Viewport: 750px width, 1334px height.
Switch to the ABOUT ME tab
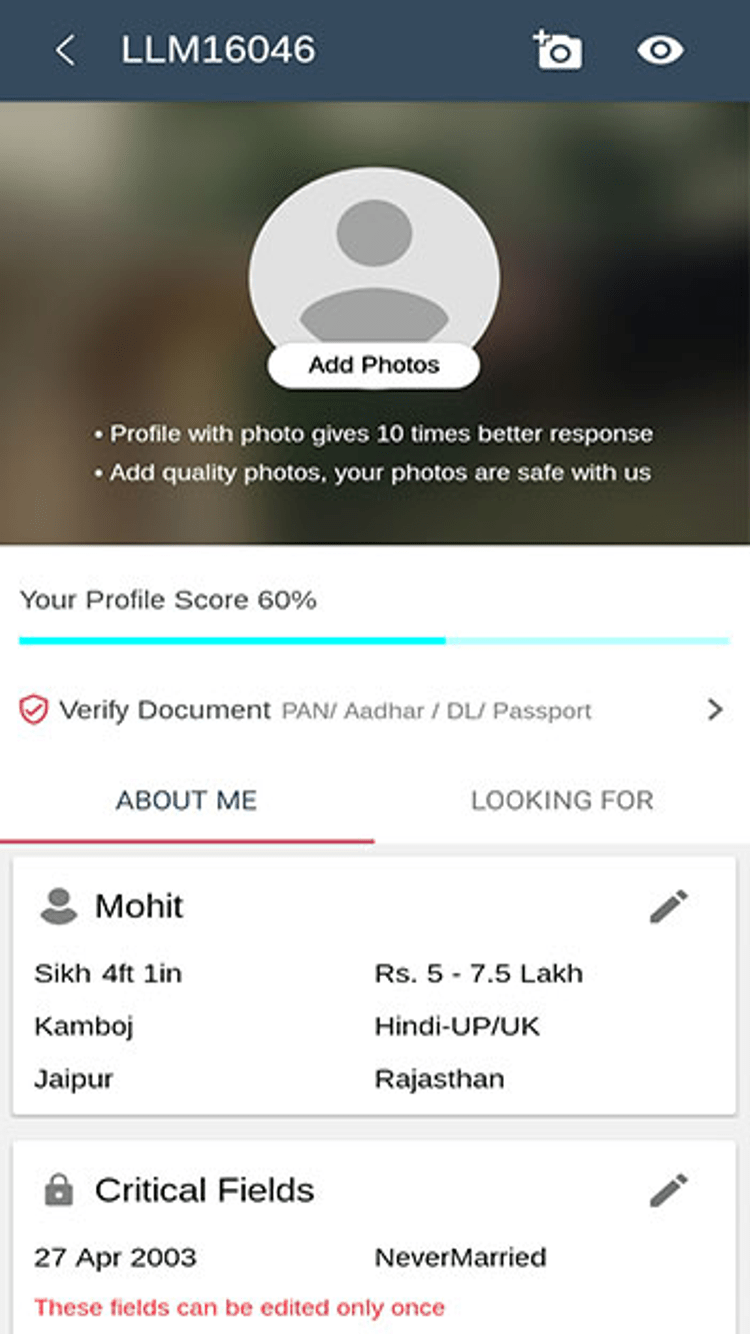tap(187, 800)
